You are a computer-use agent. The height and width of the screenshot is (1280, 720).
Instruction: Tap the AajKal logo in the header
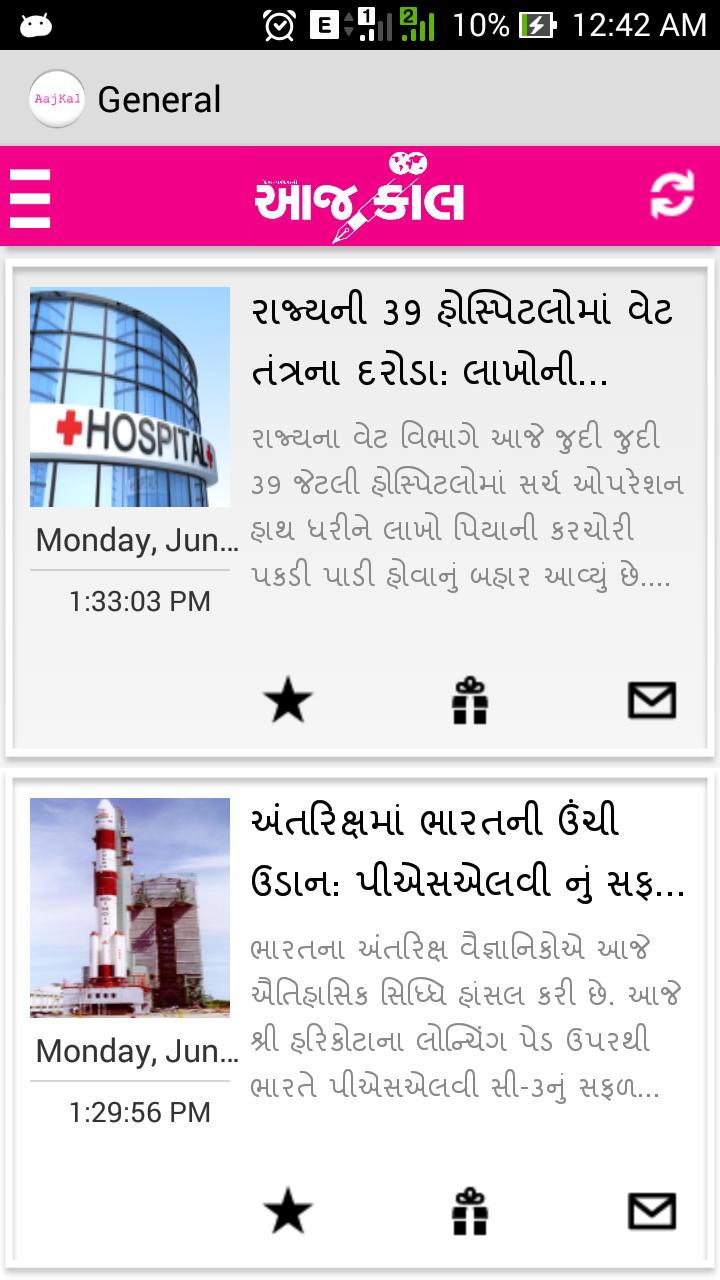pos(360,196)
